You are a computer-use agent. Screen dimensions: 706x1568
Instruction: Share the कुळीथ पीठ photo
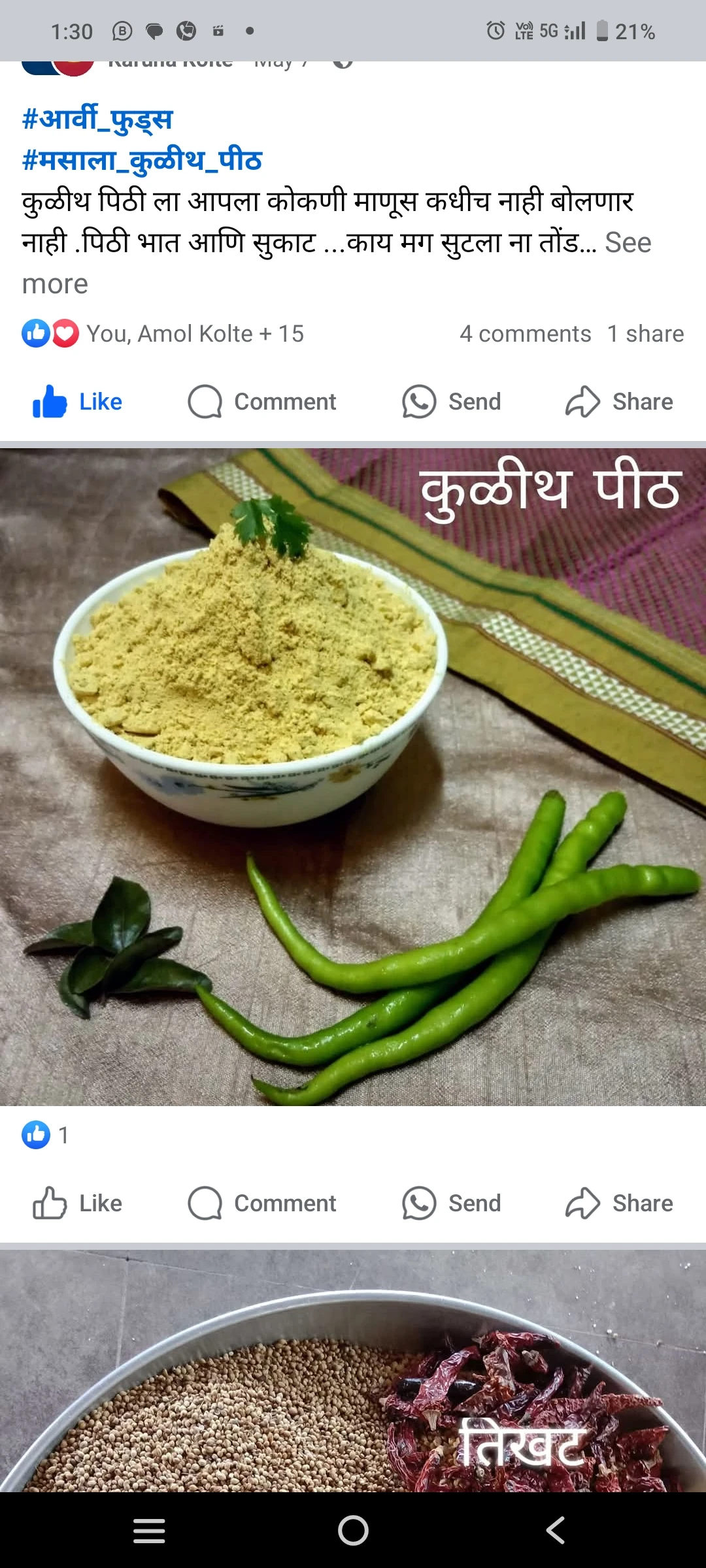coord(619,1203)
